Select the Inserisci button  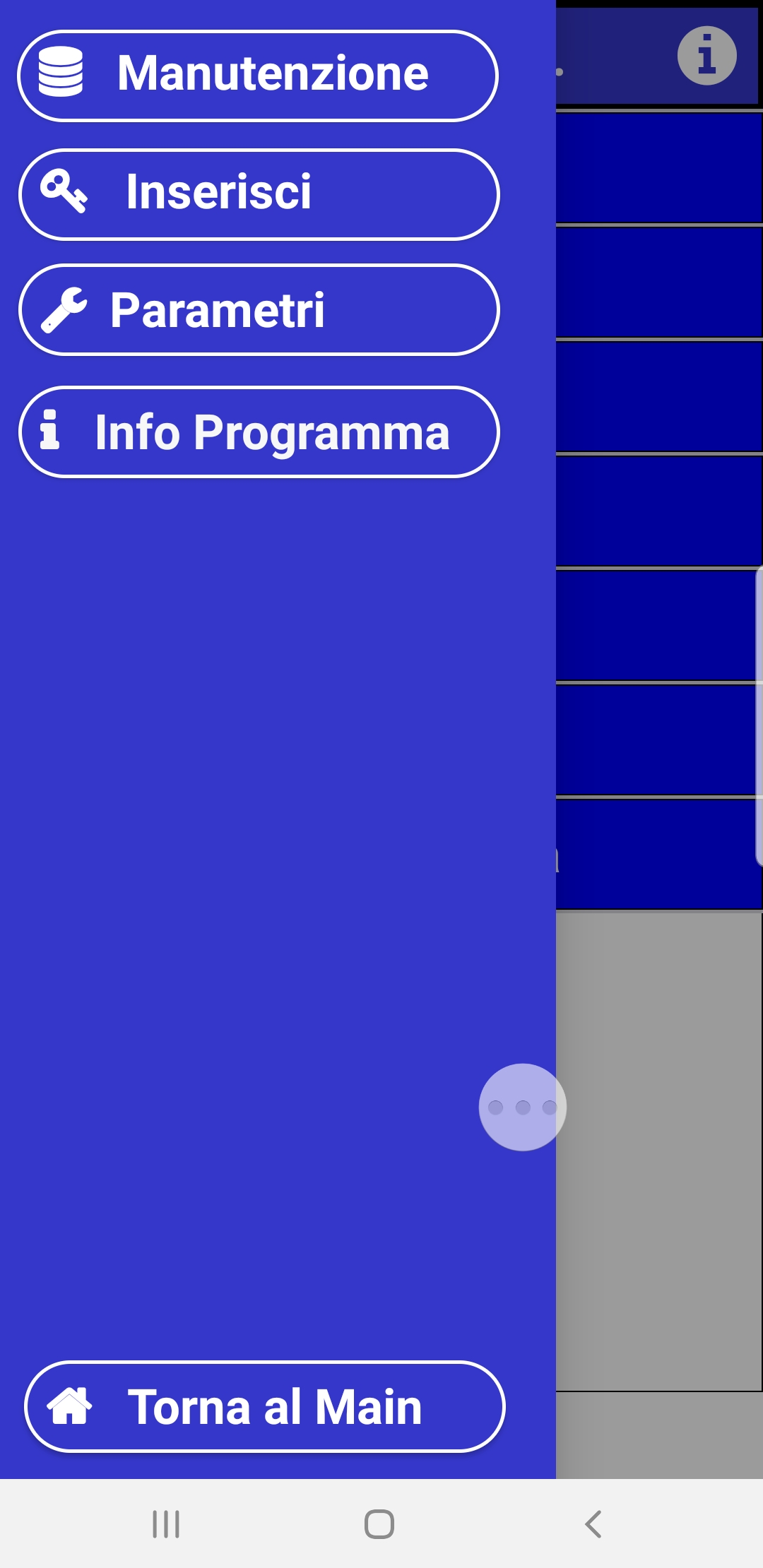click(259, 194)
